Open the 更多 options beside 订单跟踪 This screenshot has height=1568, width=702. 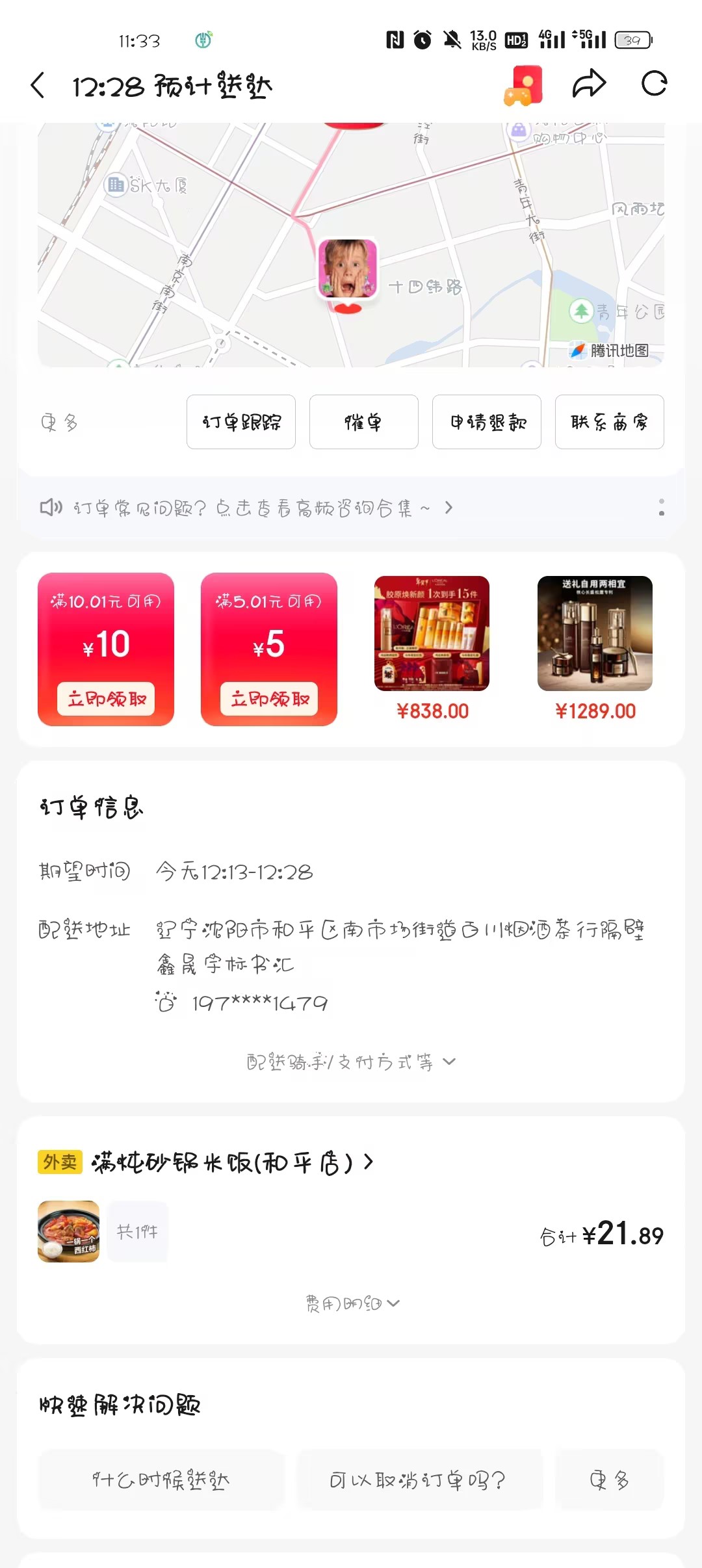pyautogui.click(x=59, y=423)
